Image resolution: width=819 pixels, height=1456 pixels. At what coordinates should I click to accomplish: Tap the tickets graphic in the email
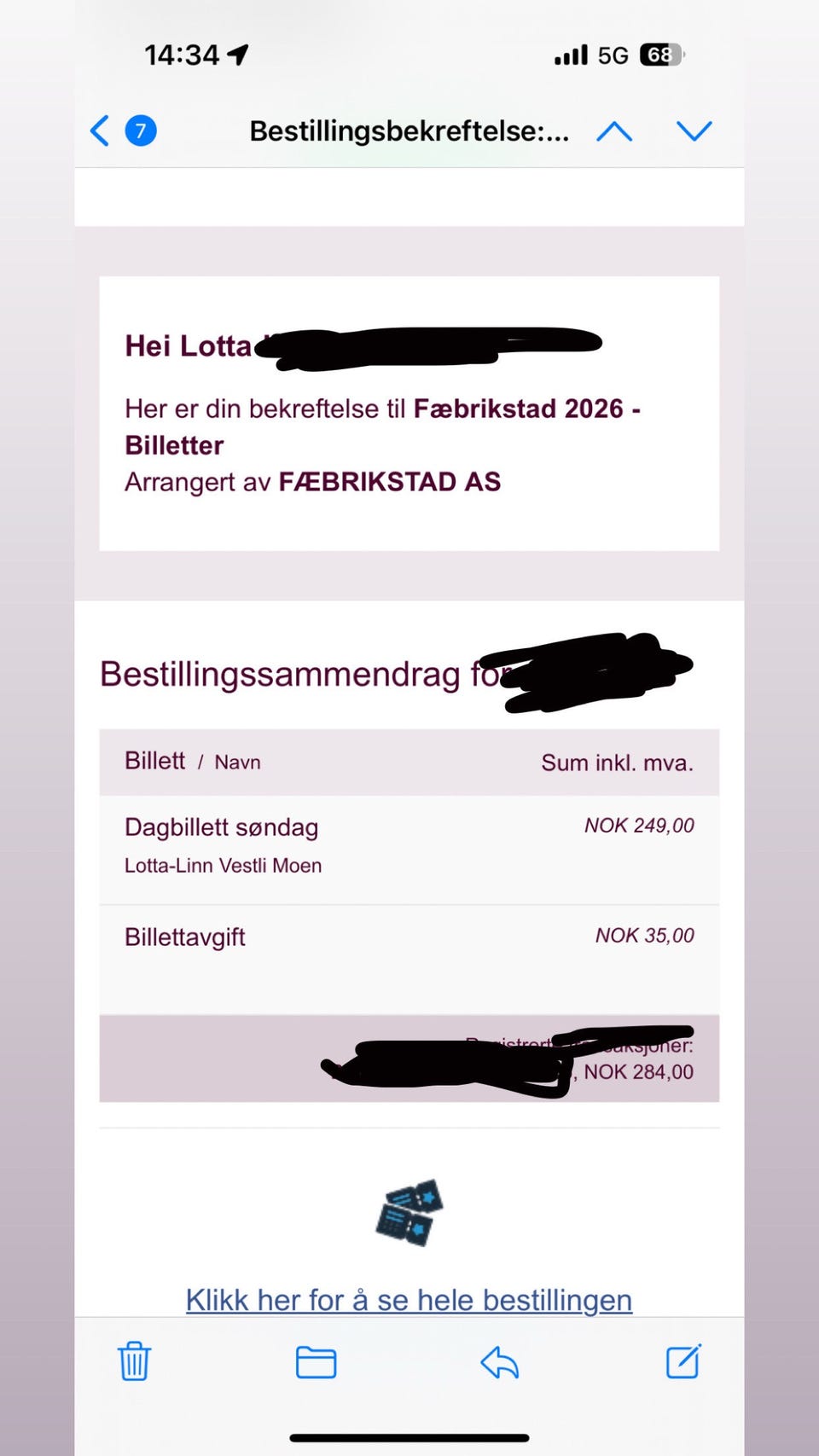(409, 1213)
